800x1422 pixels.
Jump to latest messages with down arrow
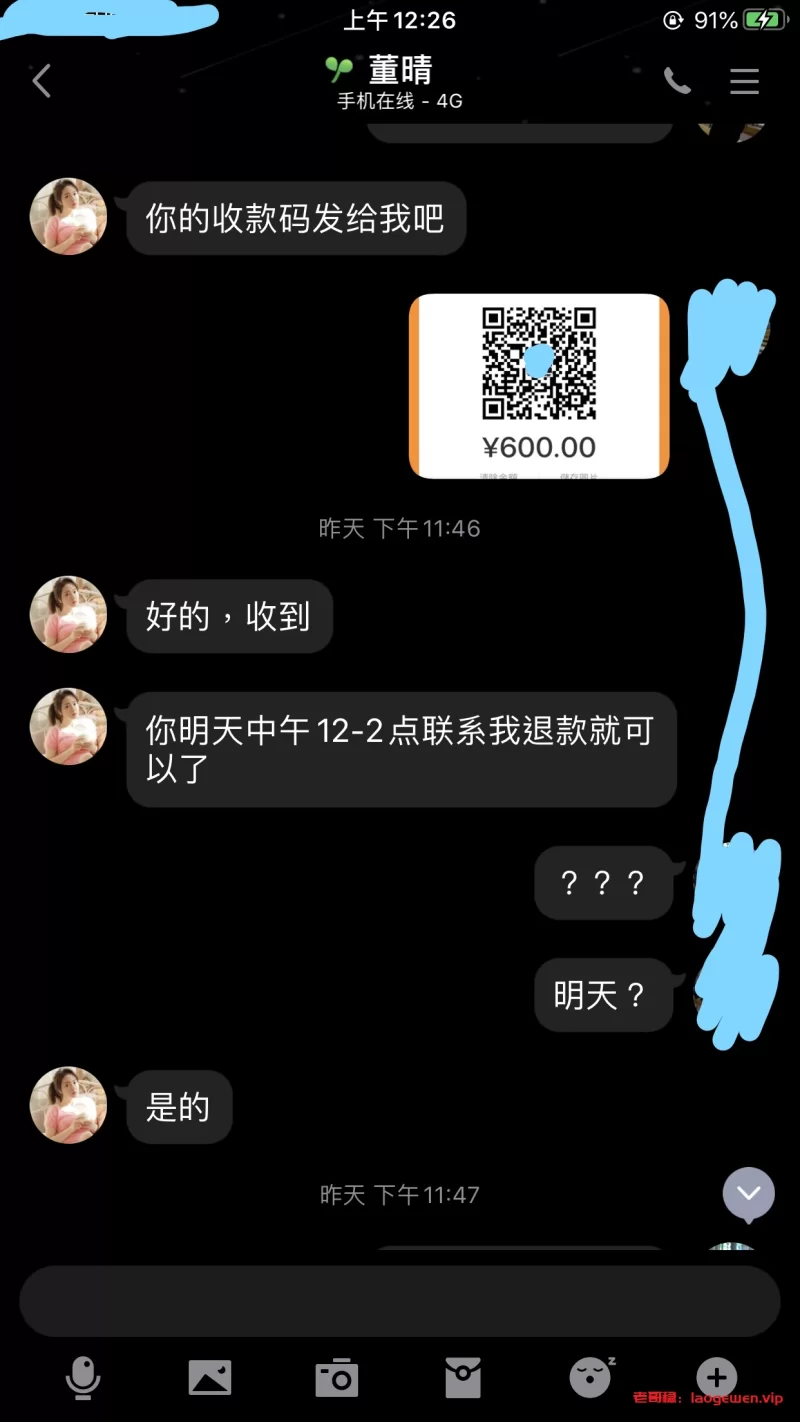tap(749, 1193)
